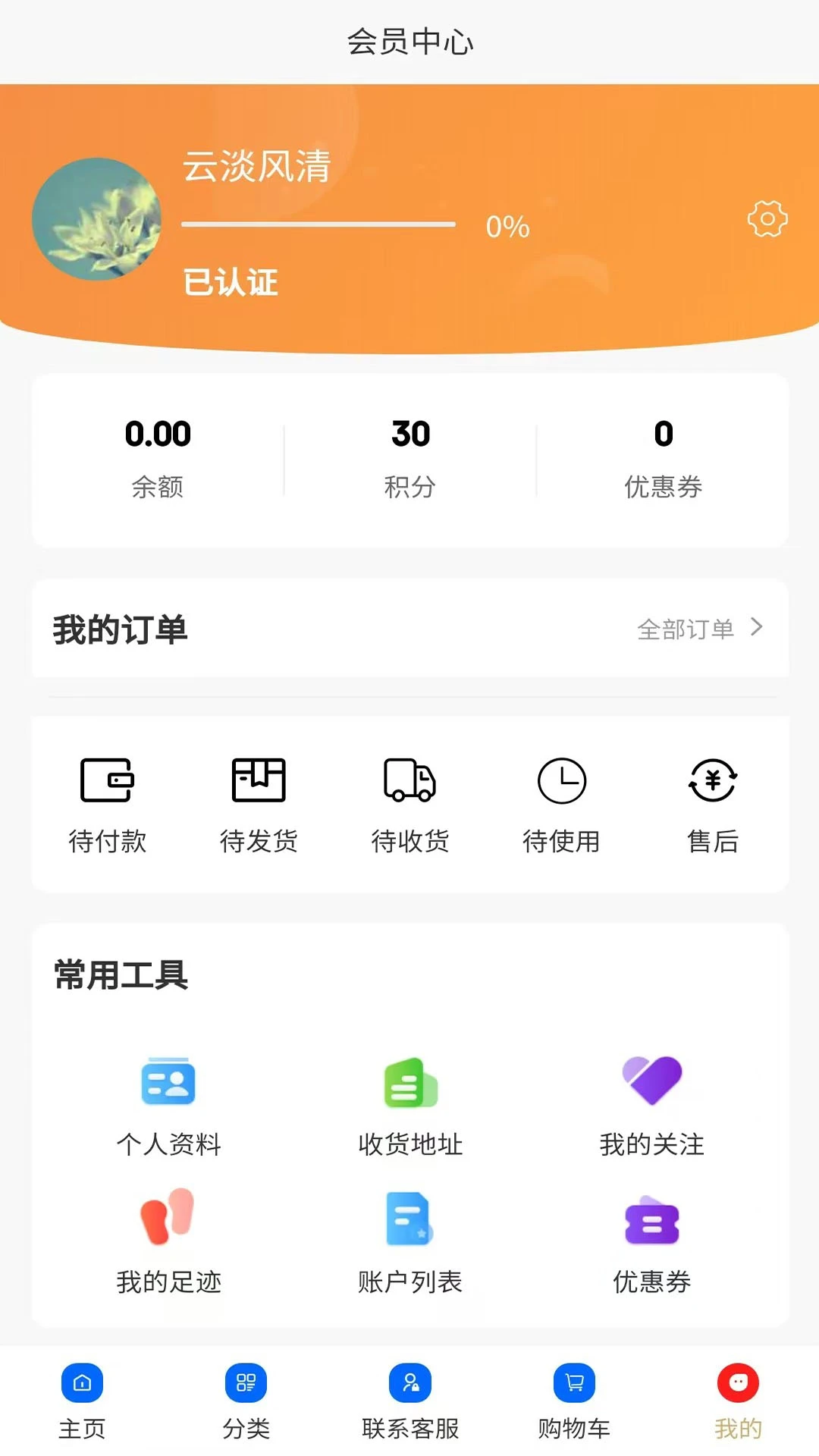
Task: Check the 积分 points balance
Action: coord(409,455)
